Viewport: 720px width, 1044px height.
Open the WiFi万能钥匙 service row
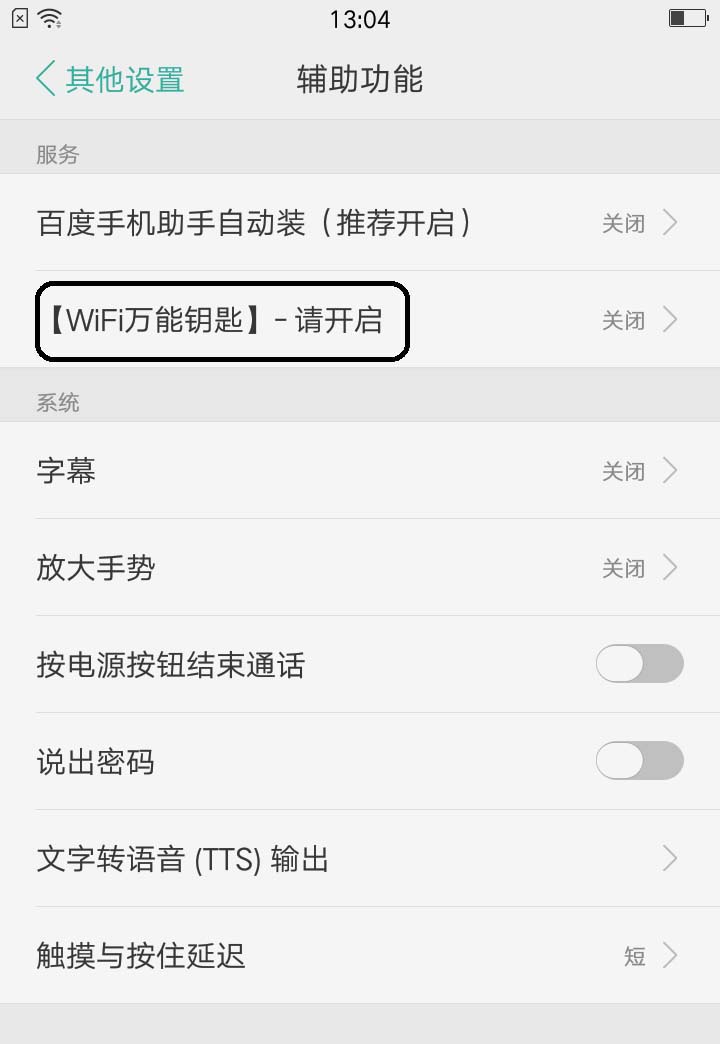358,321
